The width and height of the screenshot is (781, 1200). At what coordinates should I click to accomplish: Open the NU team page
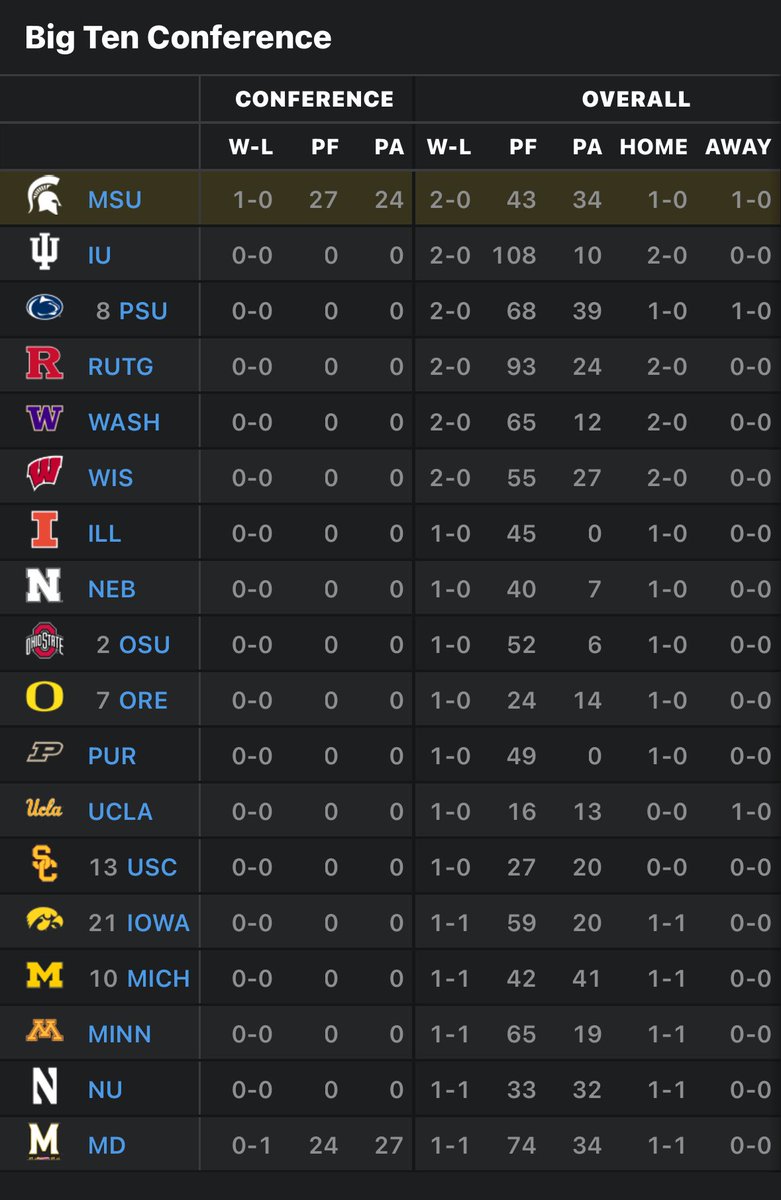(x=105, y=1089)
